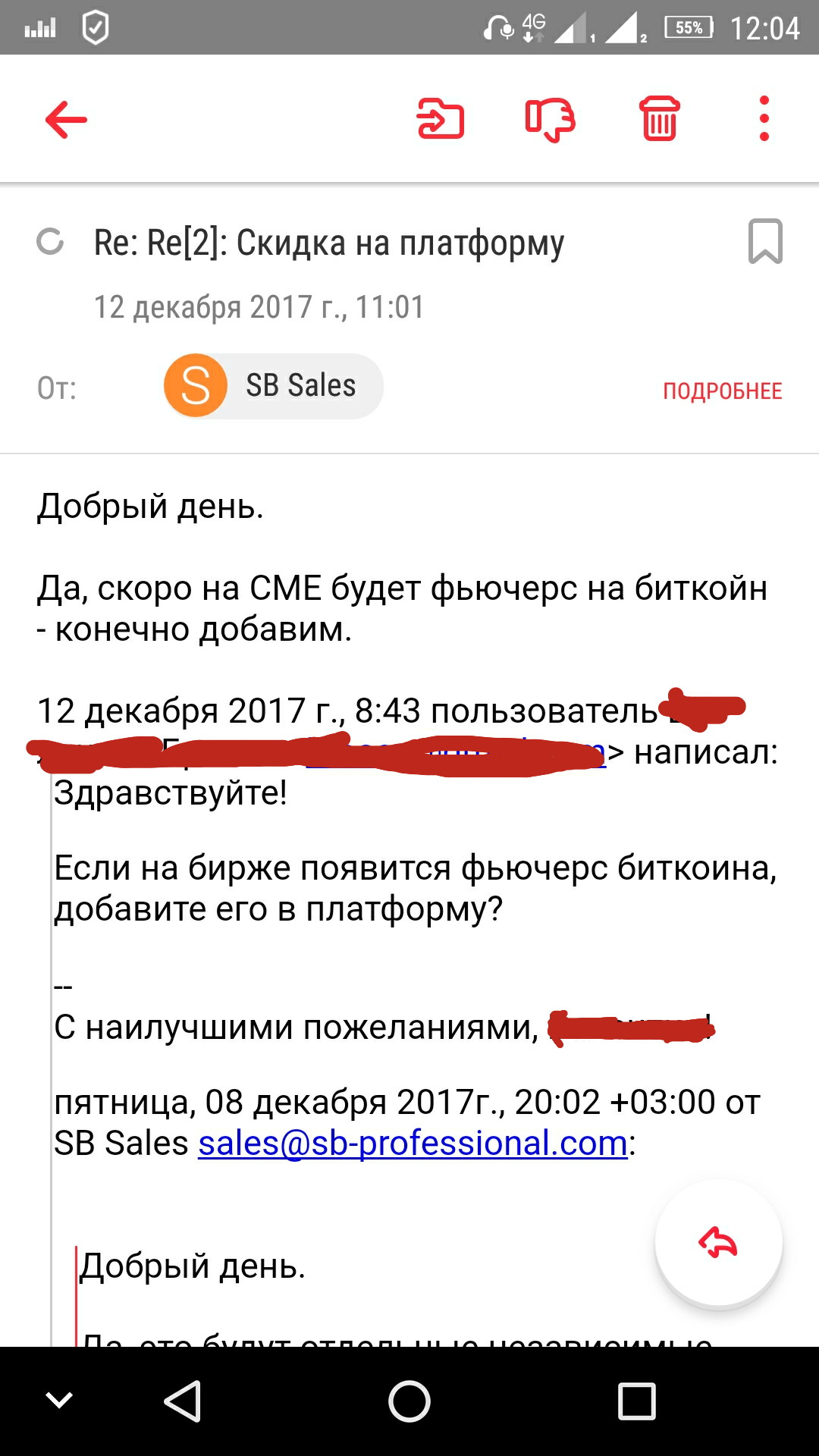Screen dimensions: 819x1456
Task: Open the sales@sb-professional.com link
Action: (413, 1143)
